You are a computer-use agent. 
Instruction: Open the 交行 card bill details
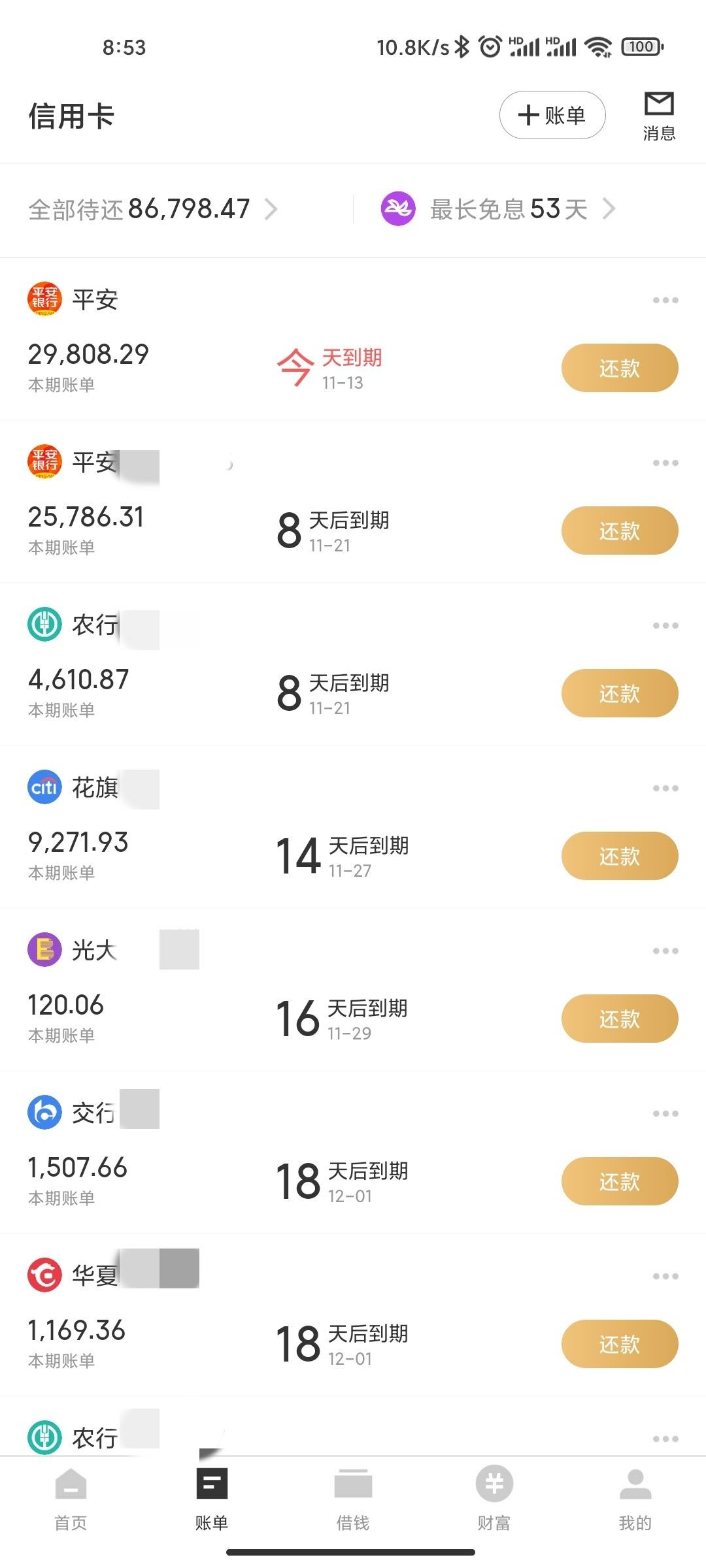(x=353, y=1153)
